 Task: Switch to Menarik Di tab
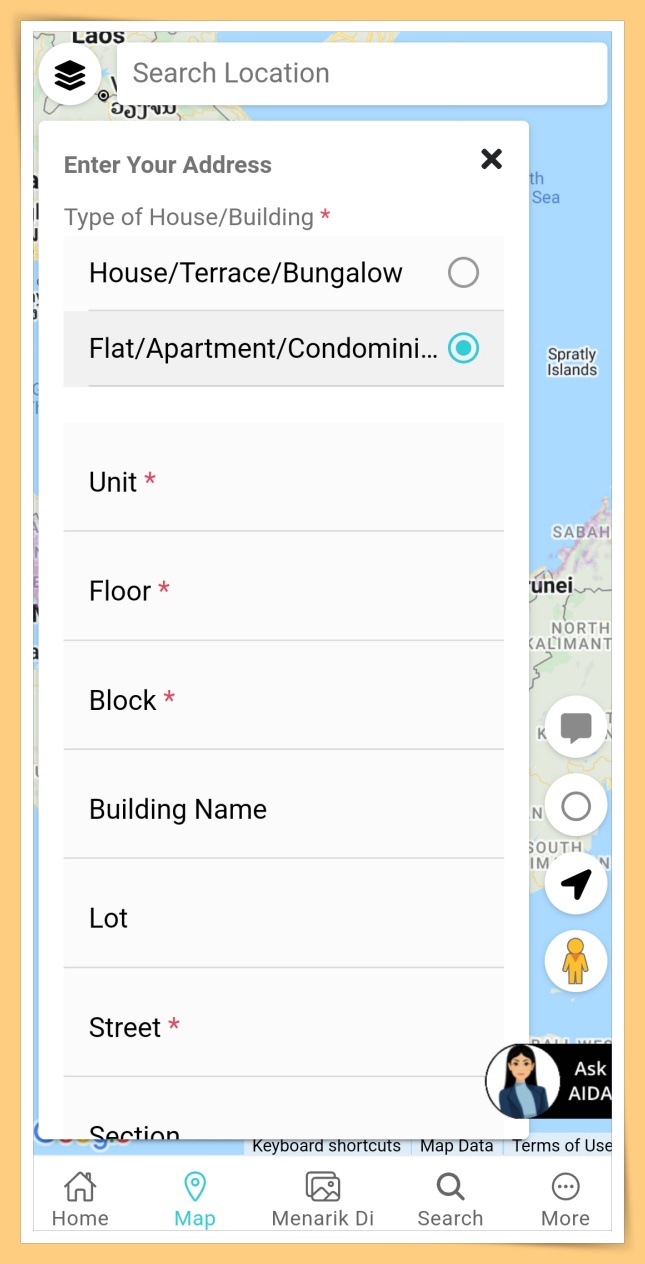(x=322, y=1200)
